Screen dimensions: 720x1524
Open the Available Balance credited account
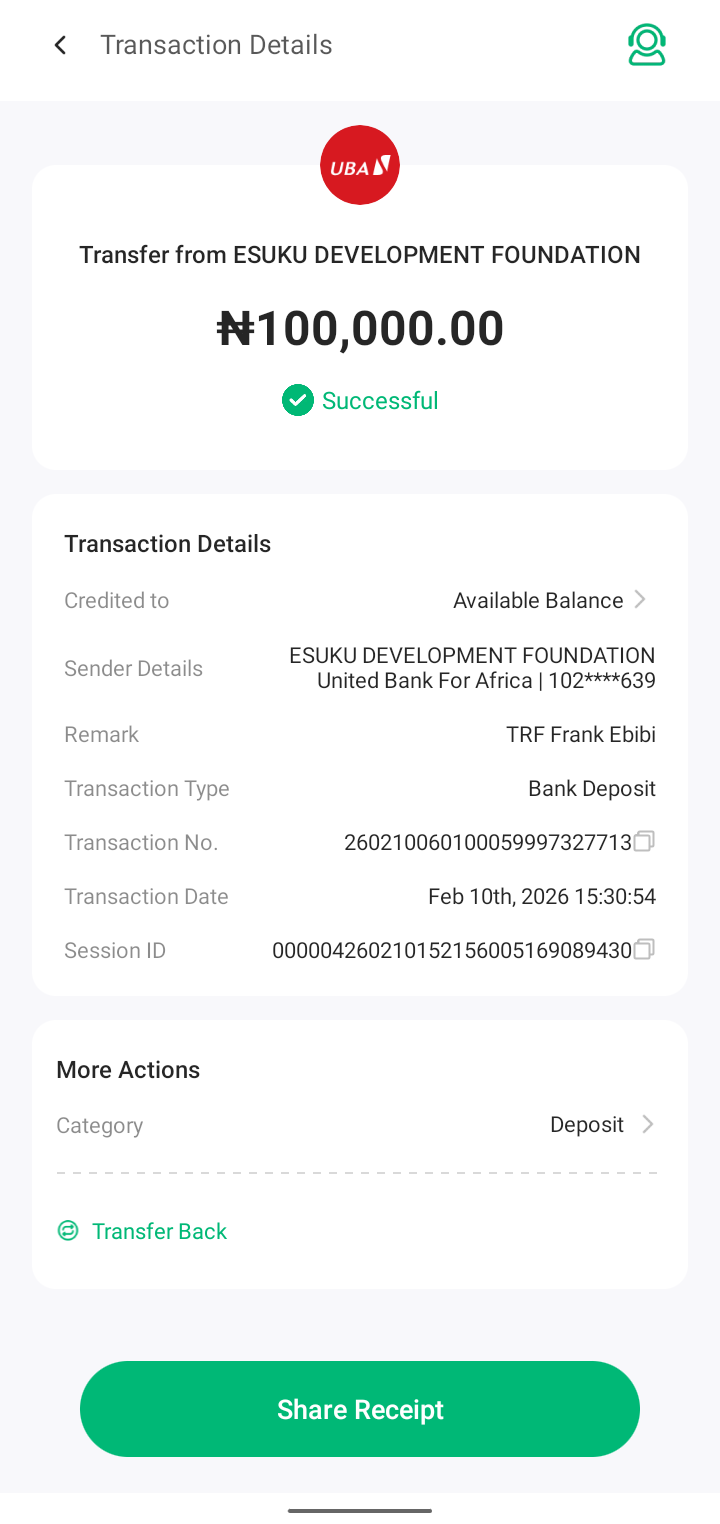tap(550, 600)
